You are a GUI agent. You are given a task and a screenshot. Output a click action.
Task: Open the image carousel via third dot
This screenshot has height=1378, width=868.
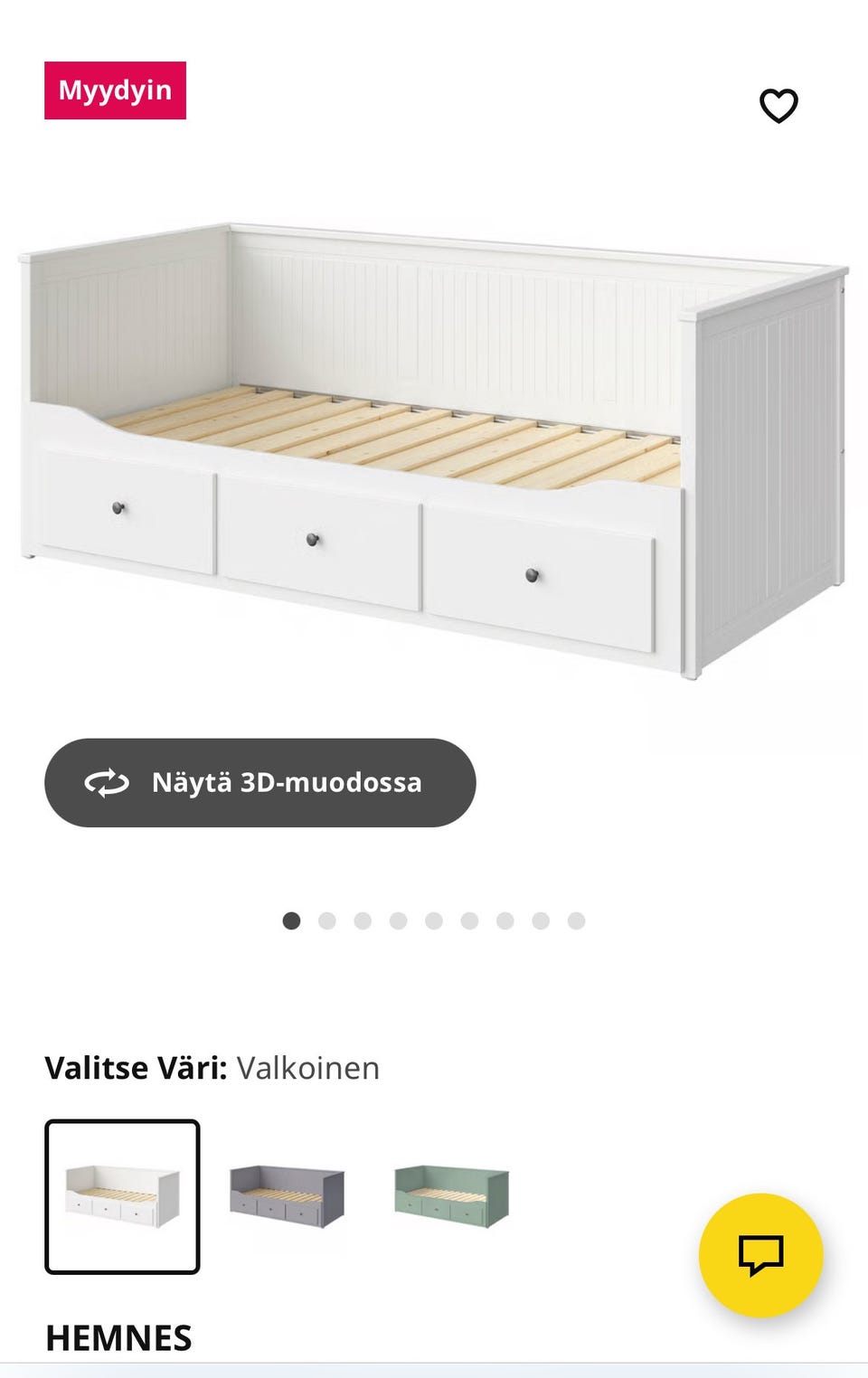tap(362, 920)
